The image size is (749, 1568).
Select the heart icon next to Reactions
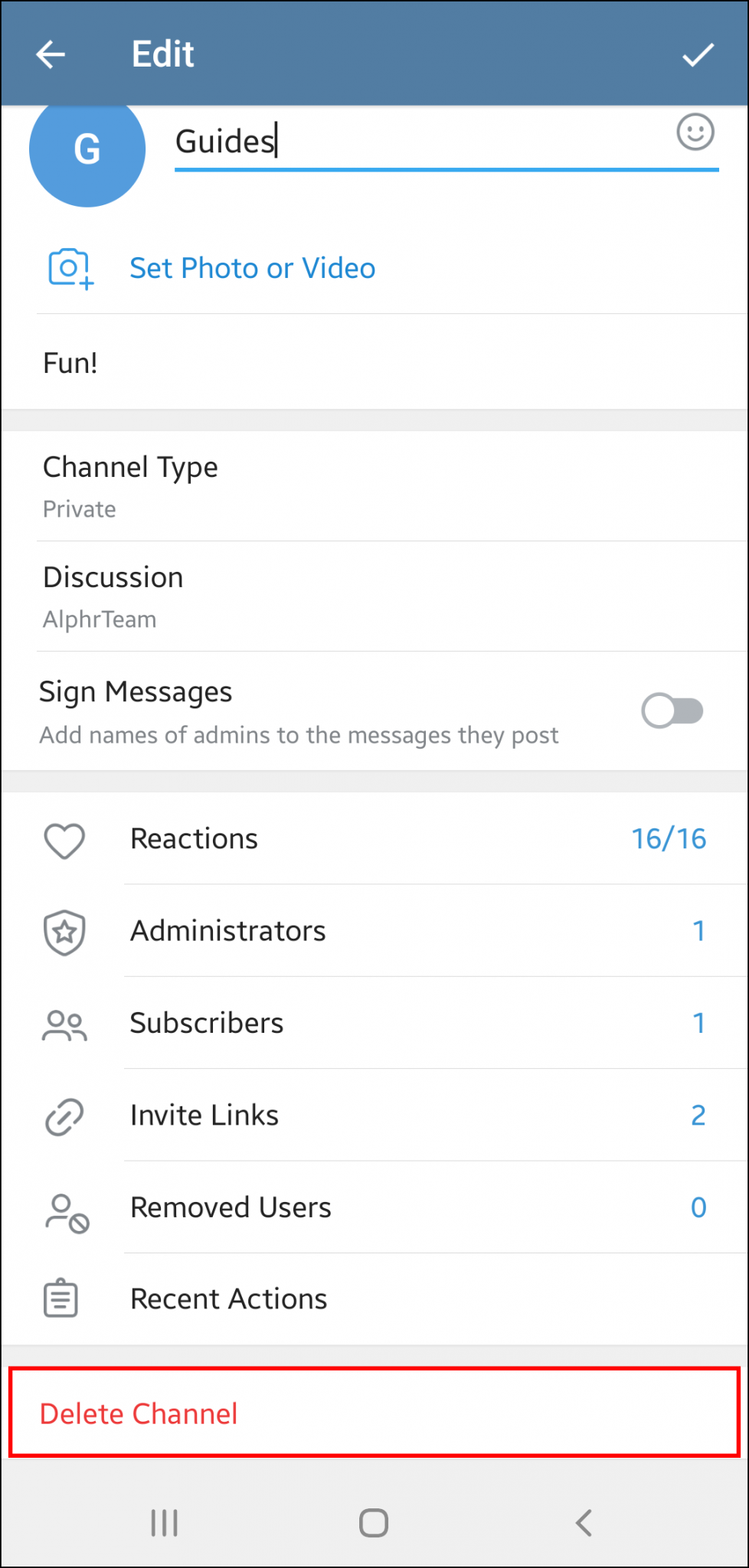[x=64, y=840]
